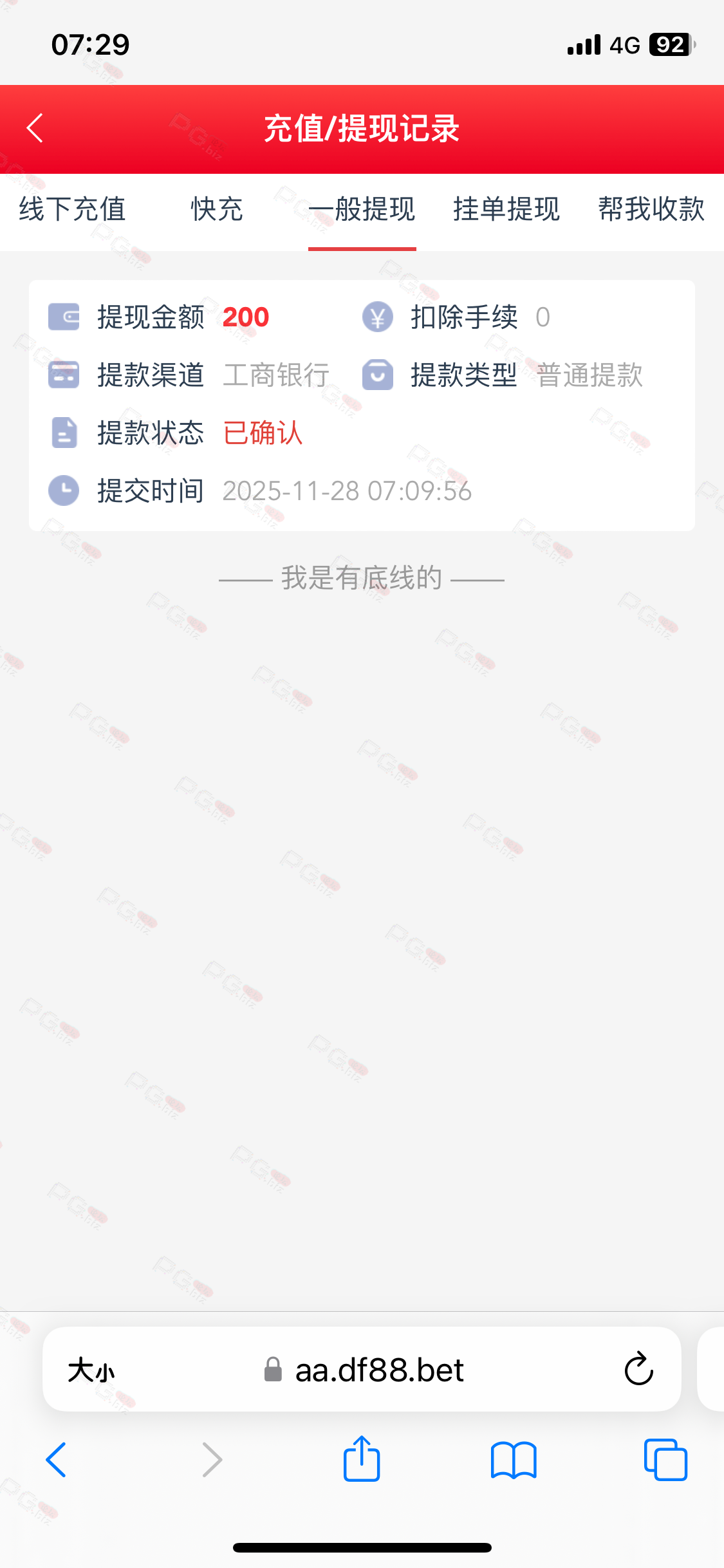Select the 一般提现 tab
Screen dimensions: 724x1568
coord(362,209)
